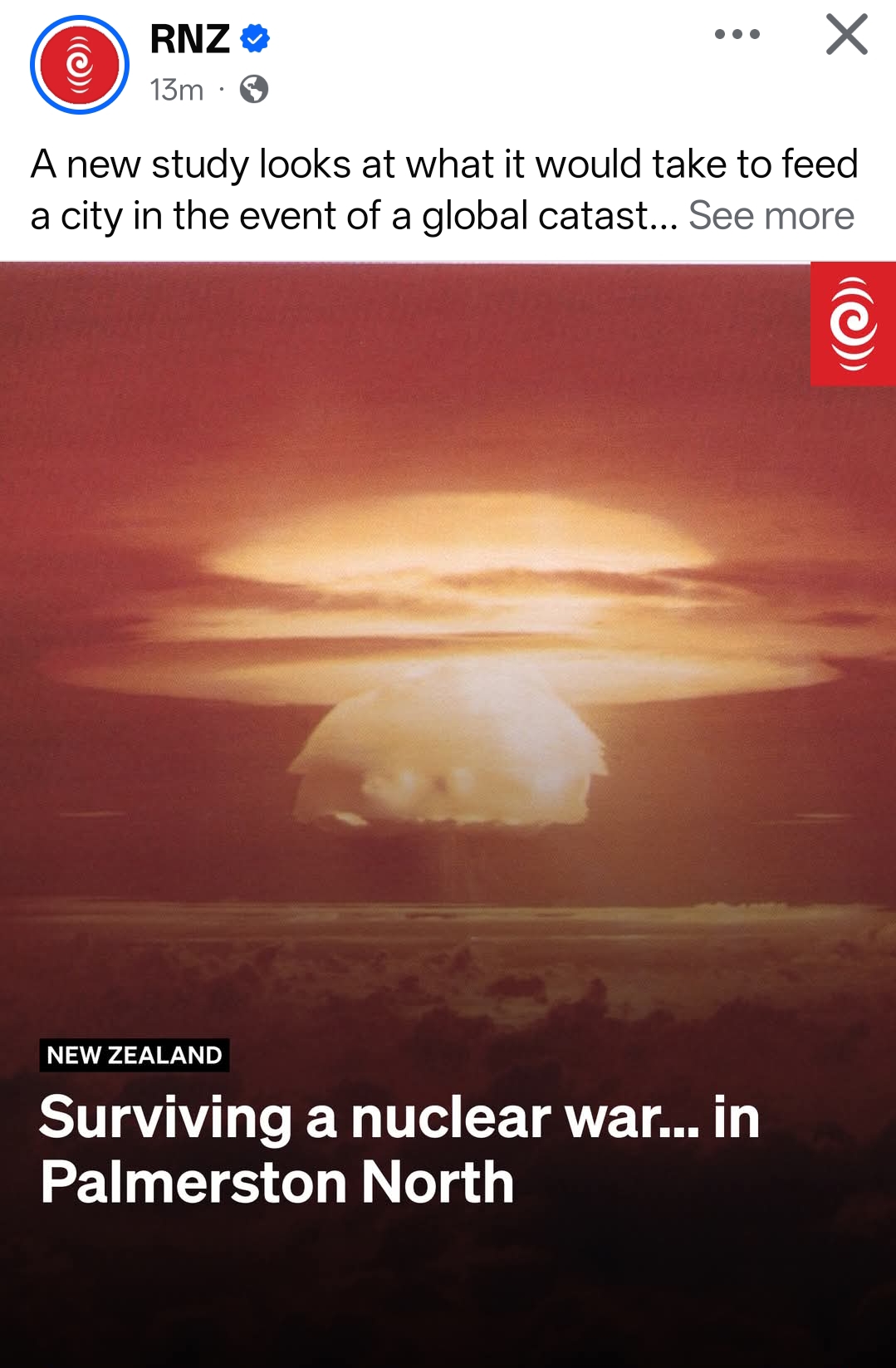Open the three-dot post options menu
This screenshot has height=1368, width=896.
[737, 35]
